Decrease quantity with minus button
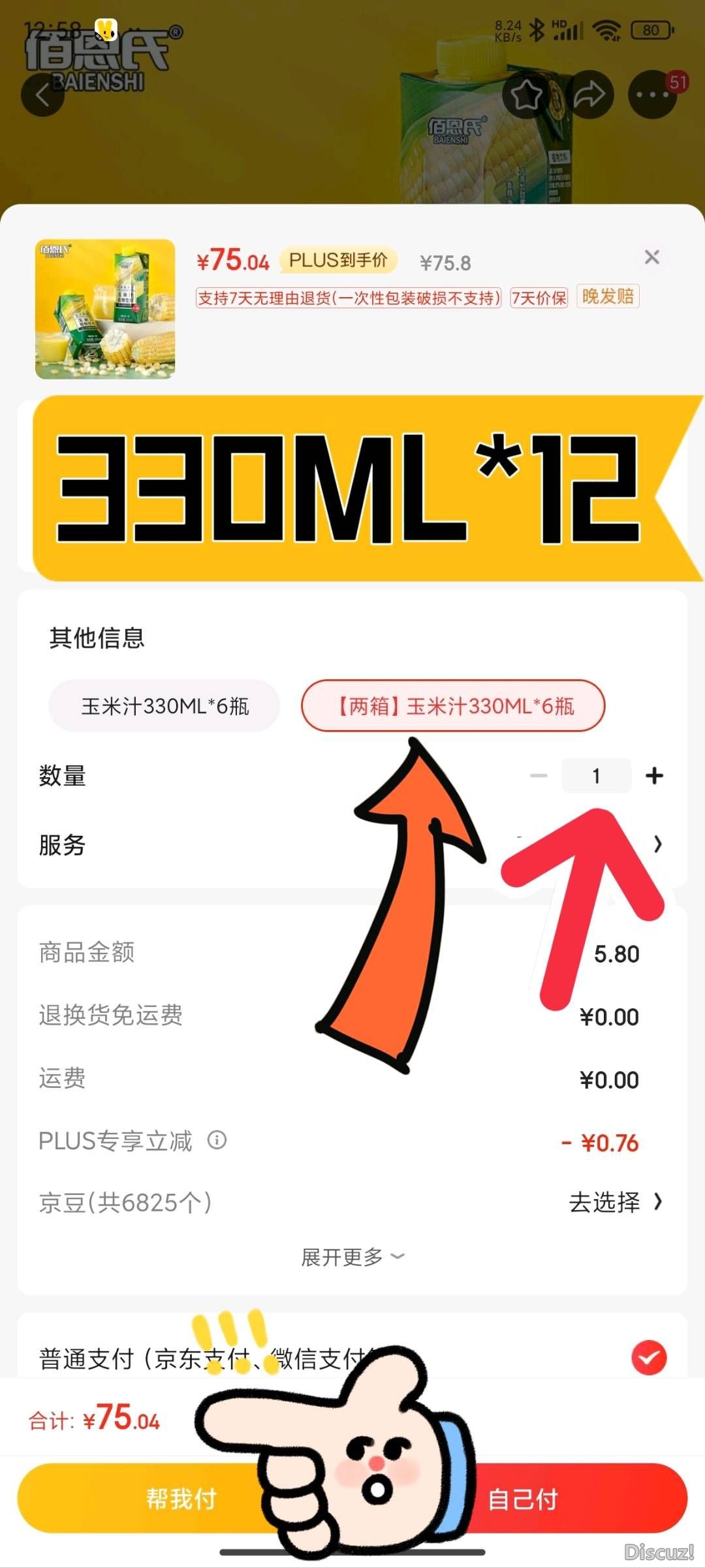This screenshot has width=705, height=1568. (539, 776)
